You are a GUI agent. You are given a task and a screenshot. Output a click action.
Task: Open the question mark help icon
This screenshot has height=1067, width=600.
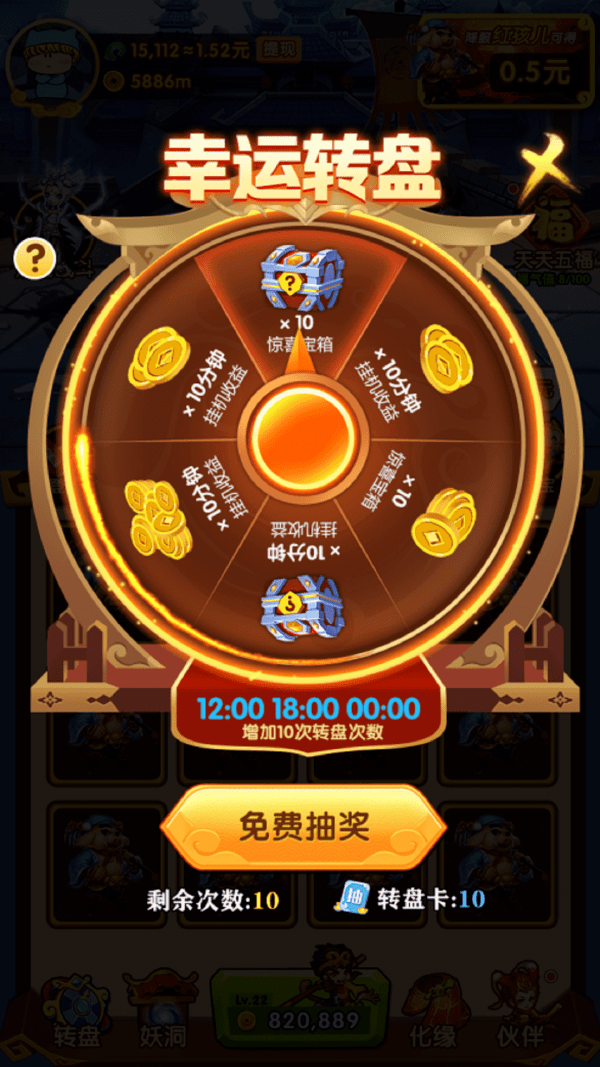pyautogui.click(x=35, y=259)
